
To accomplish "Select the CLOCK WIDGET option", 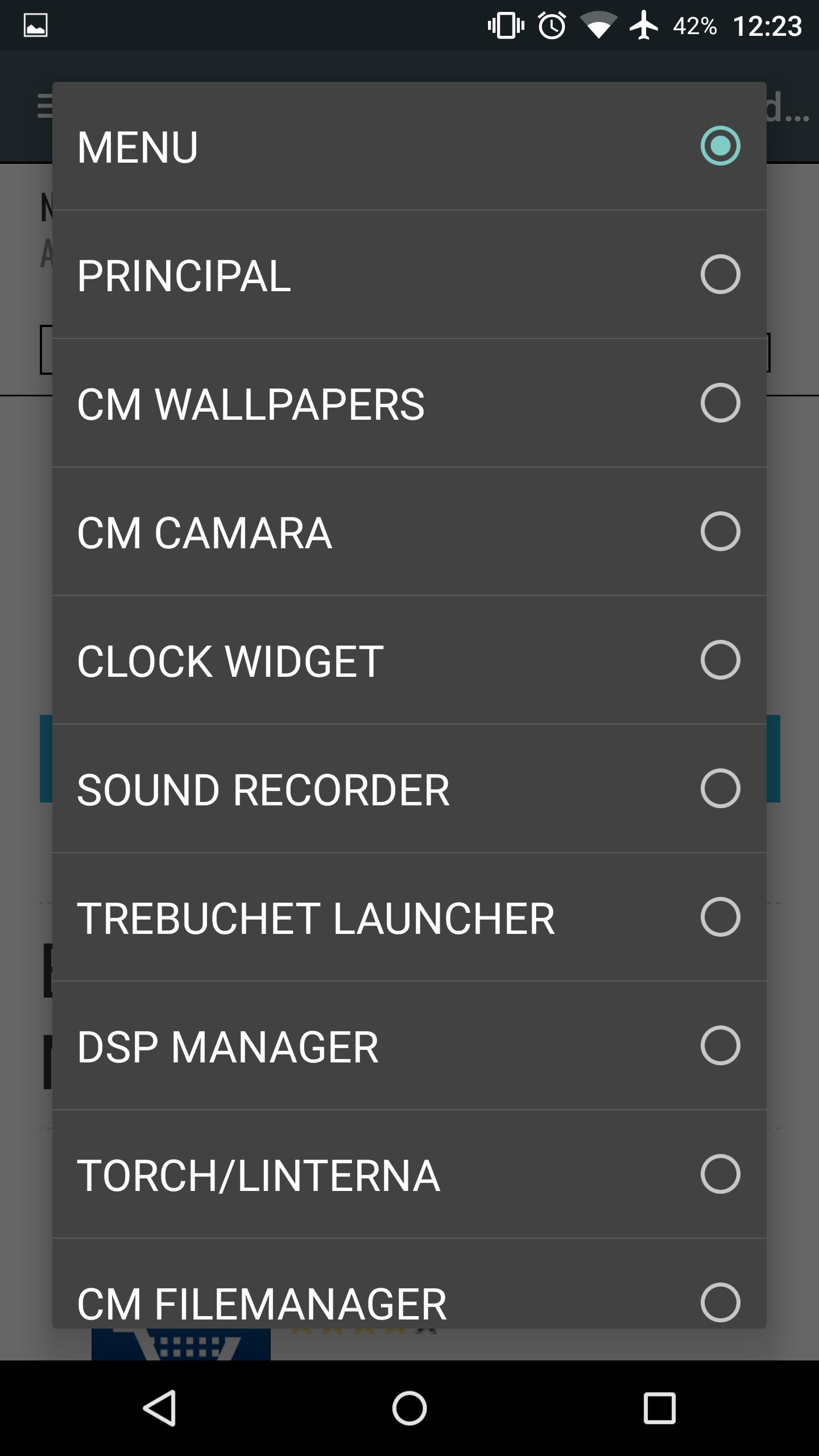I will click(721, 660).
